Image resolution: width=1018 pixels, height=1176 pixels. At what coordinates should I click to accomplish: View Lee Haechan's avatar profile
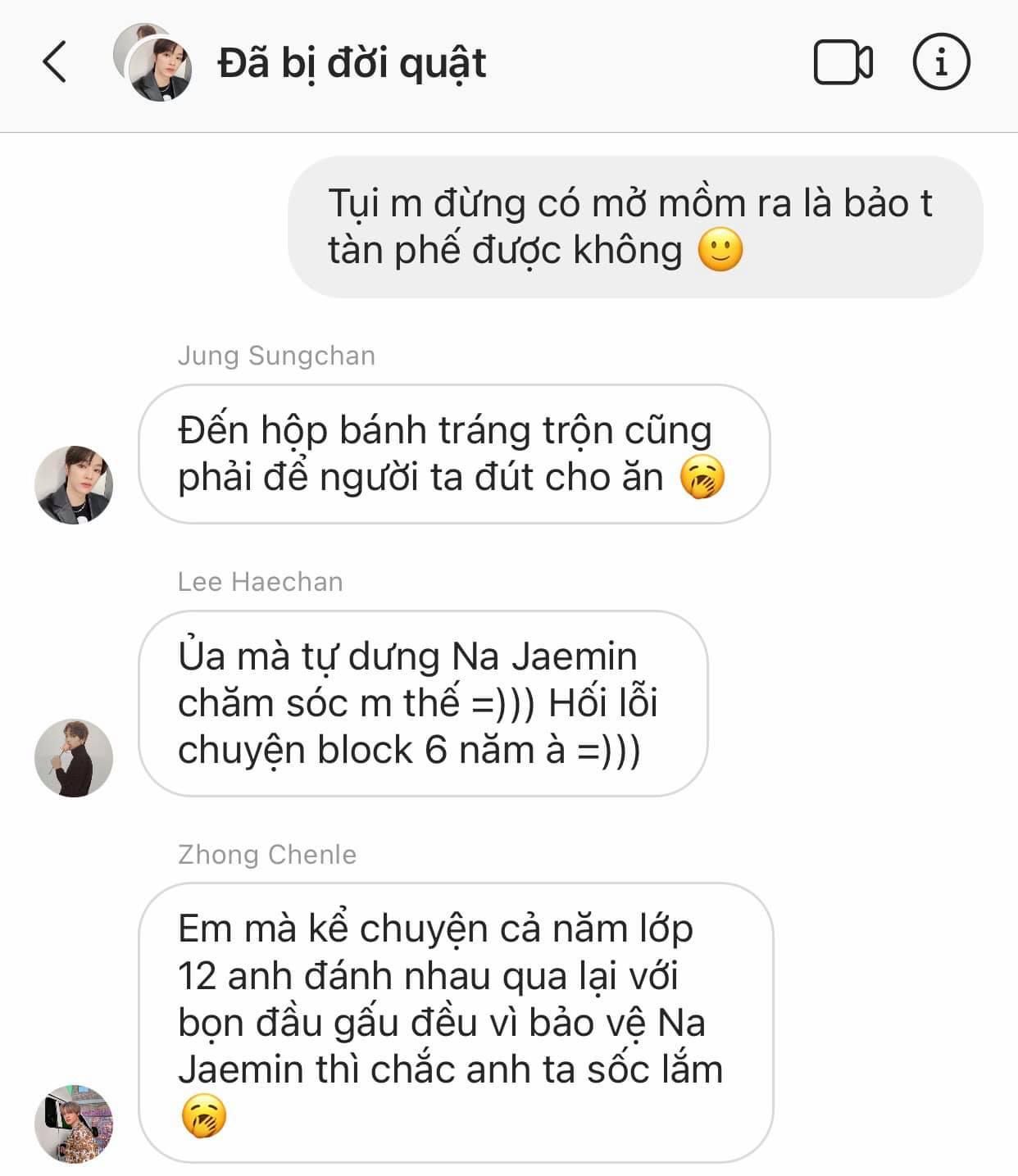coord(74,758)
